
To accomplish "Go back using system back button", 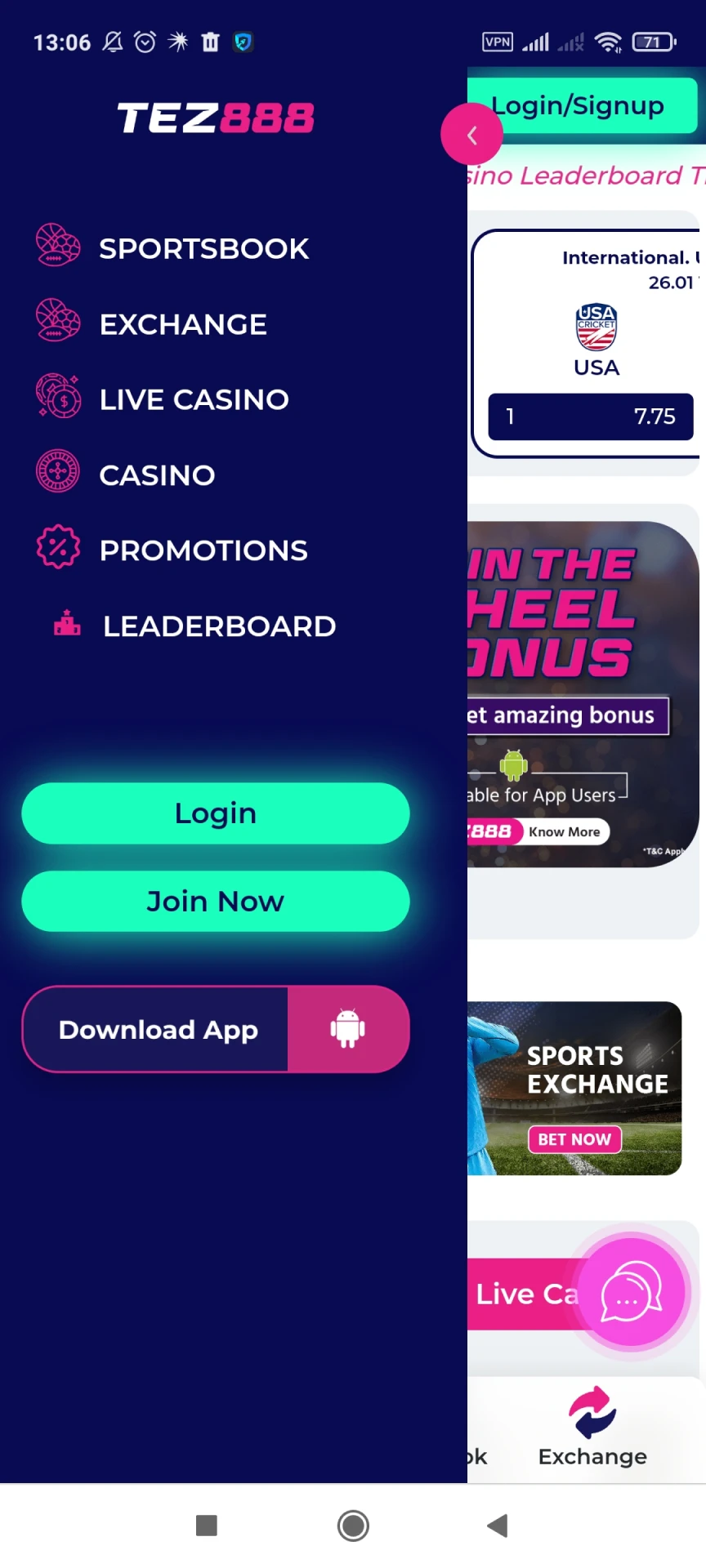I will [x=497, y=1525].
